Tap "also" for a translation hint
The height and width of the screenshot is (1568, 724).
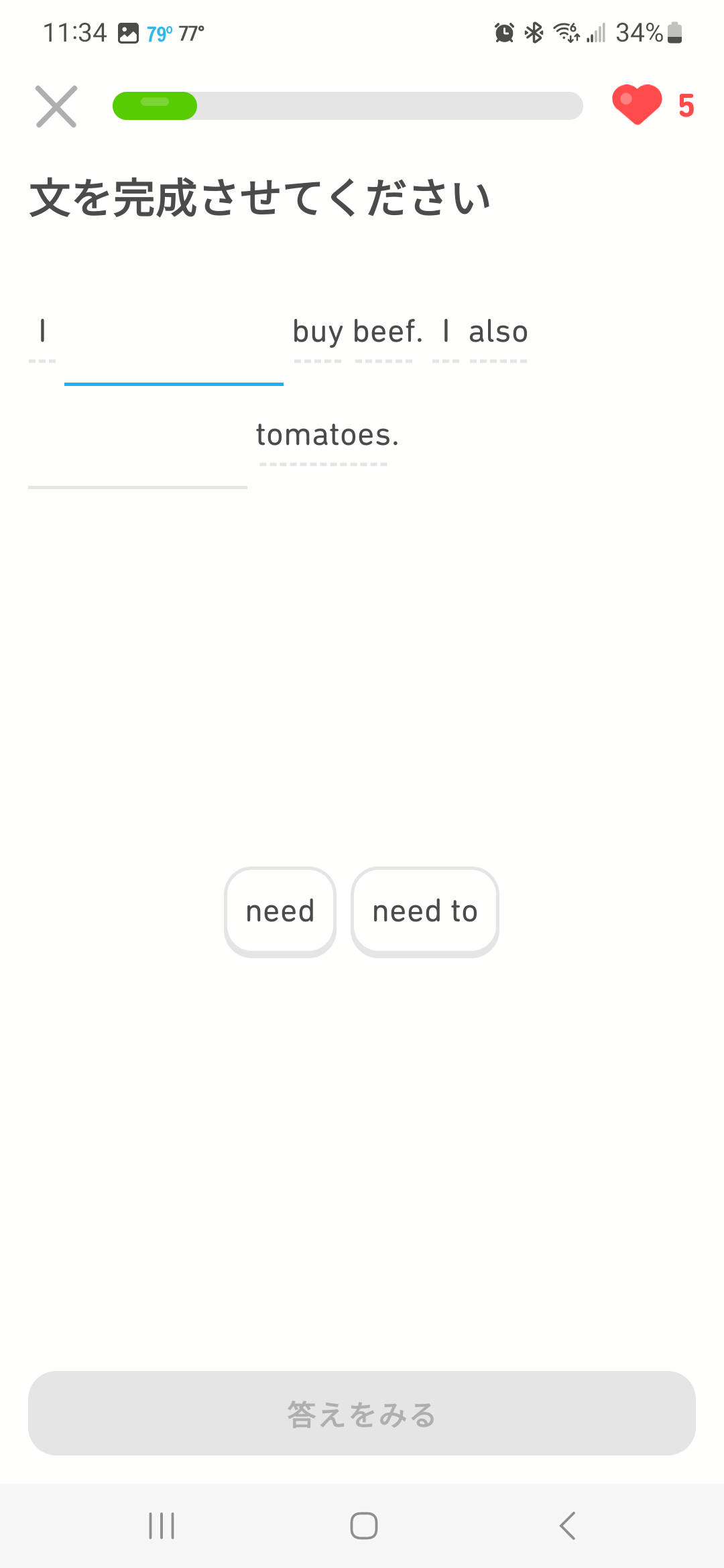(x=497, y=331)
